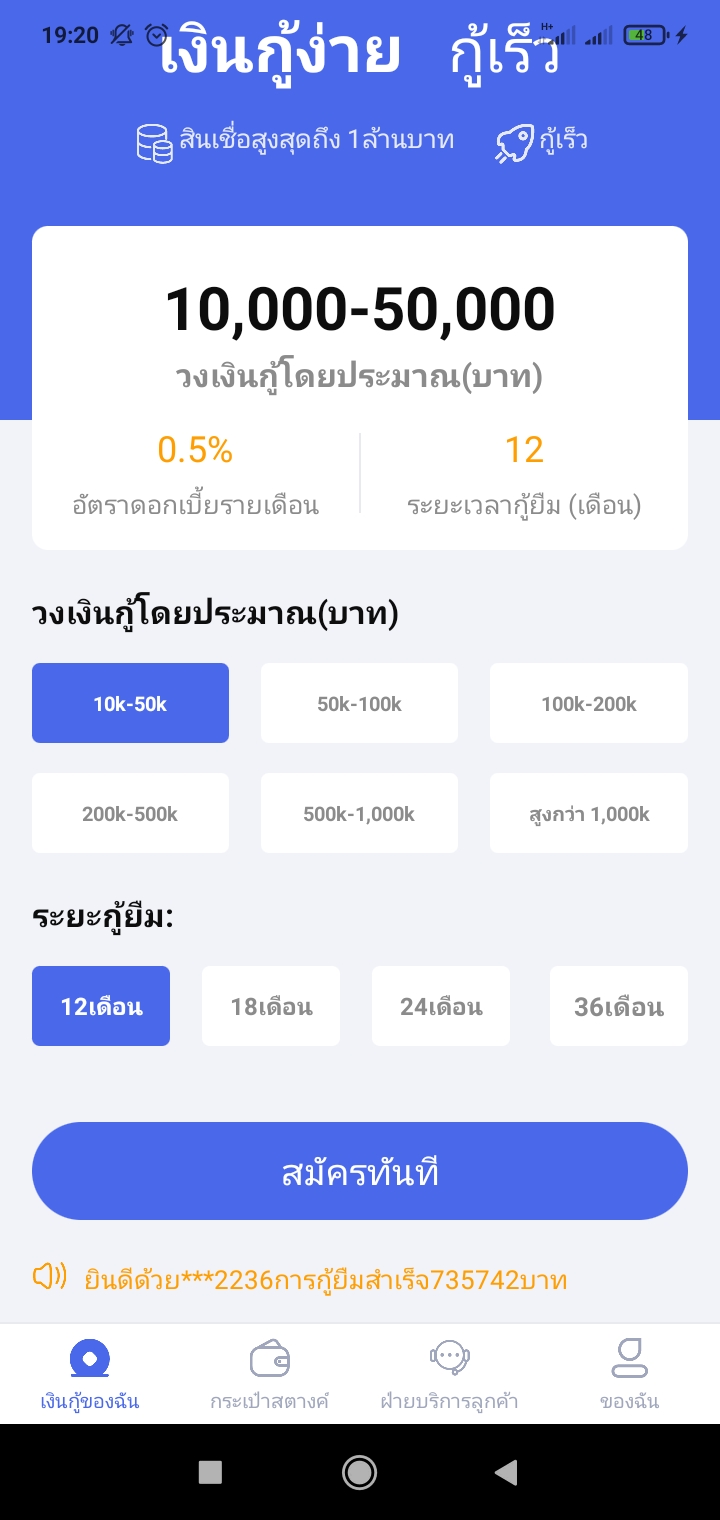
Task: Tap the สมัครทันที apply button
Action: [x=360, y=1171]
